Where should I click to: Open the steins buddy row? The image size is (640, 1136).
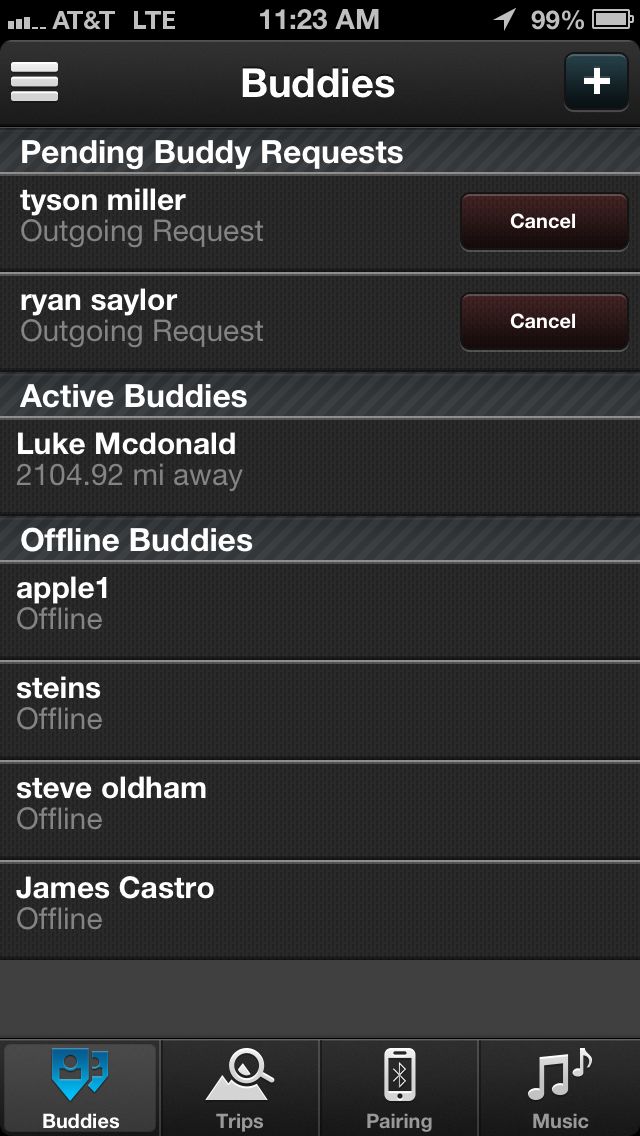pos(320,710)
